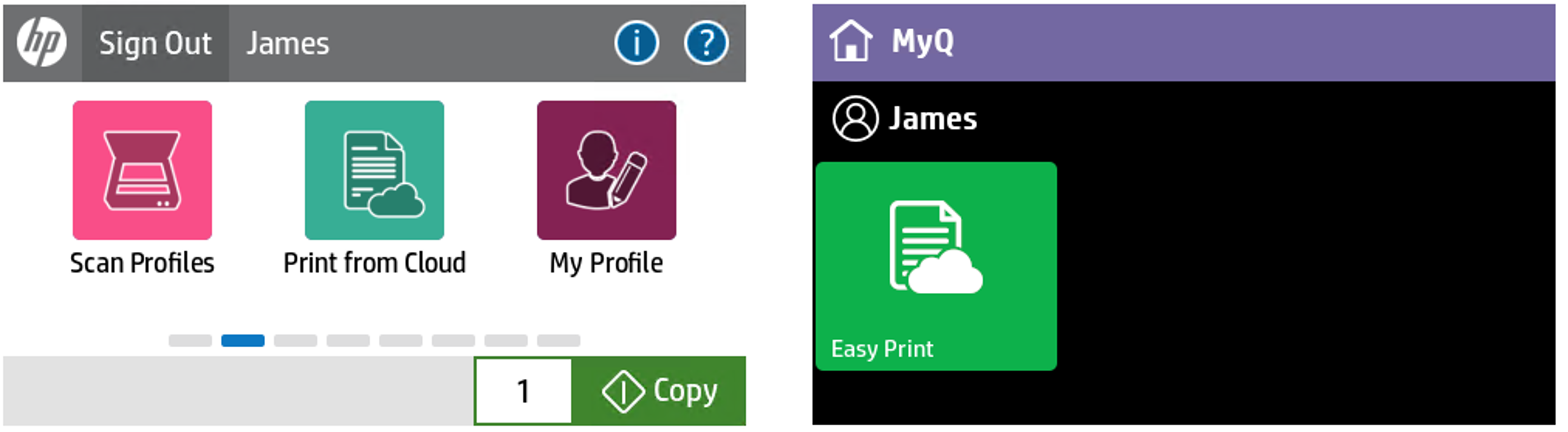Tap the Sign Out button
The width and height of the screenshot is (1568, 432).
pos(155,43)
